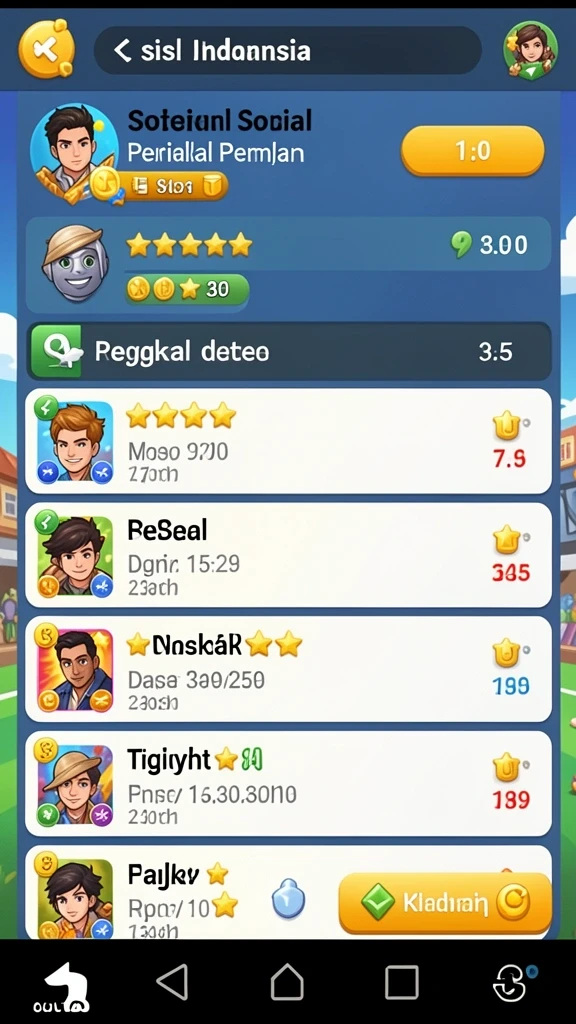
Task: Tap the yellow 1:0 button
Action: point(472,151)
